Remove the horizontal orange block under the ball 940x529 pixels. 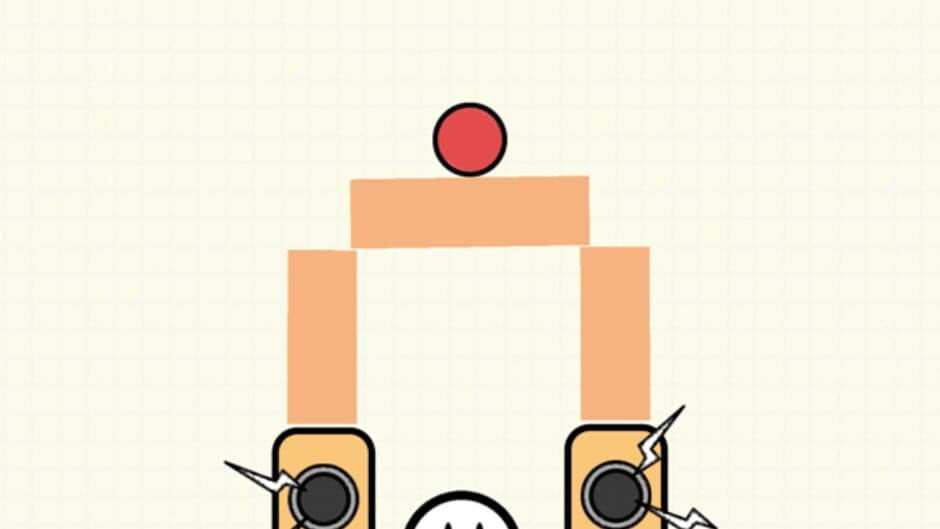(x=469, y=212)
